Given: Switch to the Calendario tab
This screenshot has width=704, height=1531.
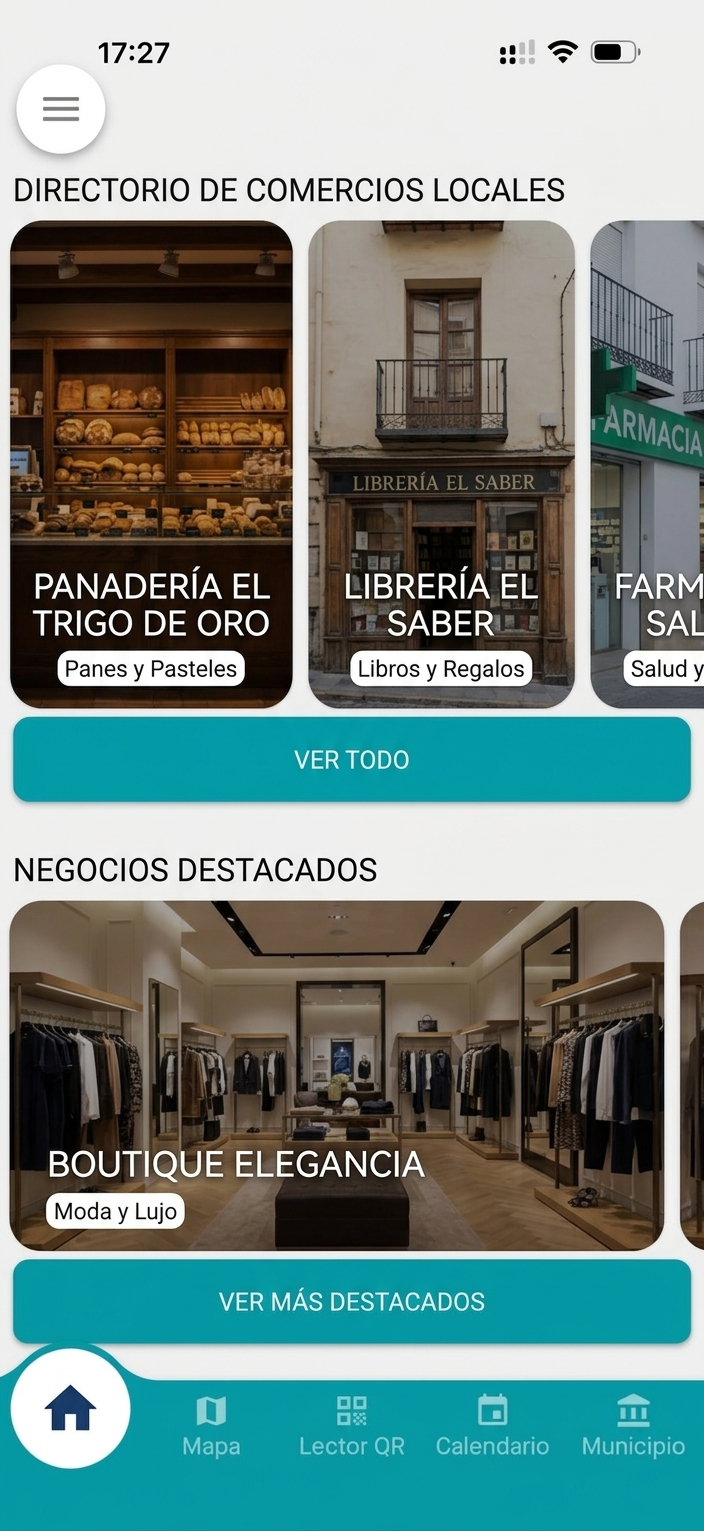Looking at the screenshot, I should [492, 1426].
